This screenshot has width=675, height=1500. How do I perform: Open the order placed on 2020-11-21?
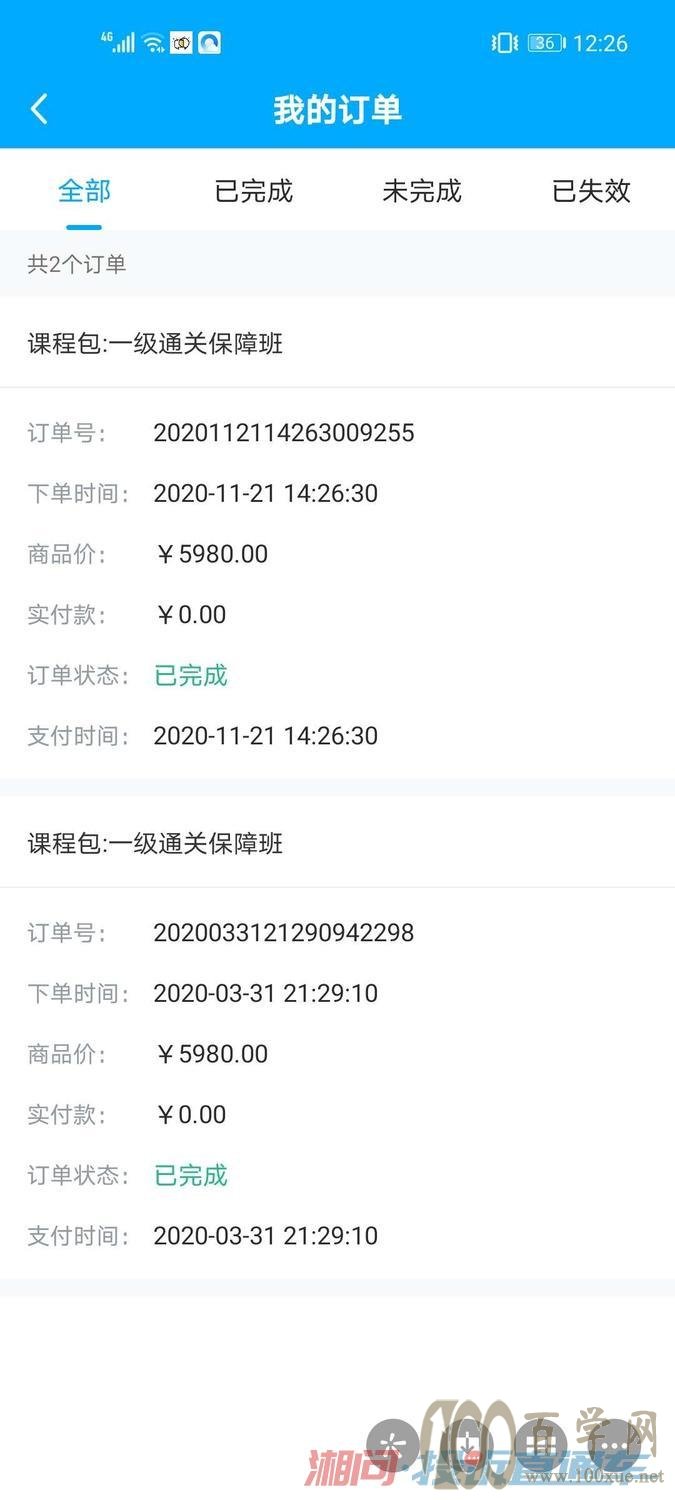click(x=337, y=538)
